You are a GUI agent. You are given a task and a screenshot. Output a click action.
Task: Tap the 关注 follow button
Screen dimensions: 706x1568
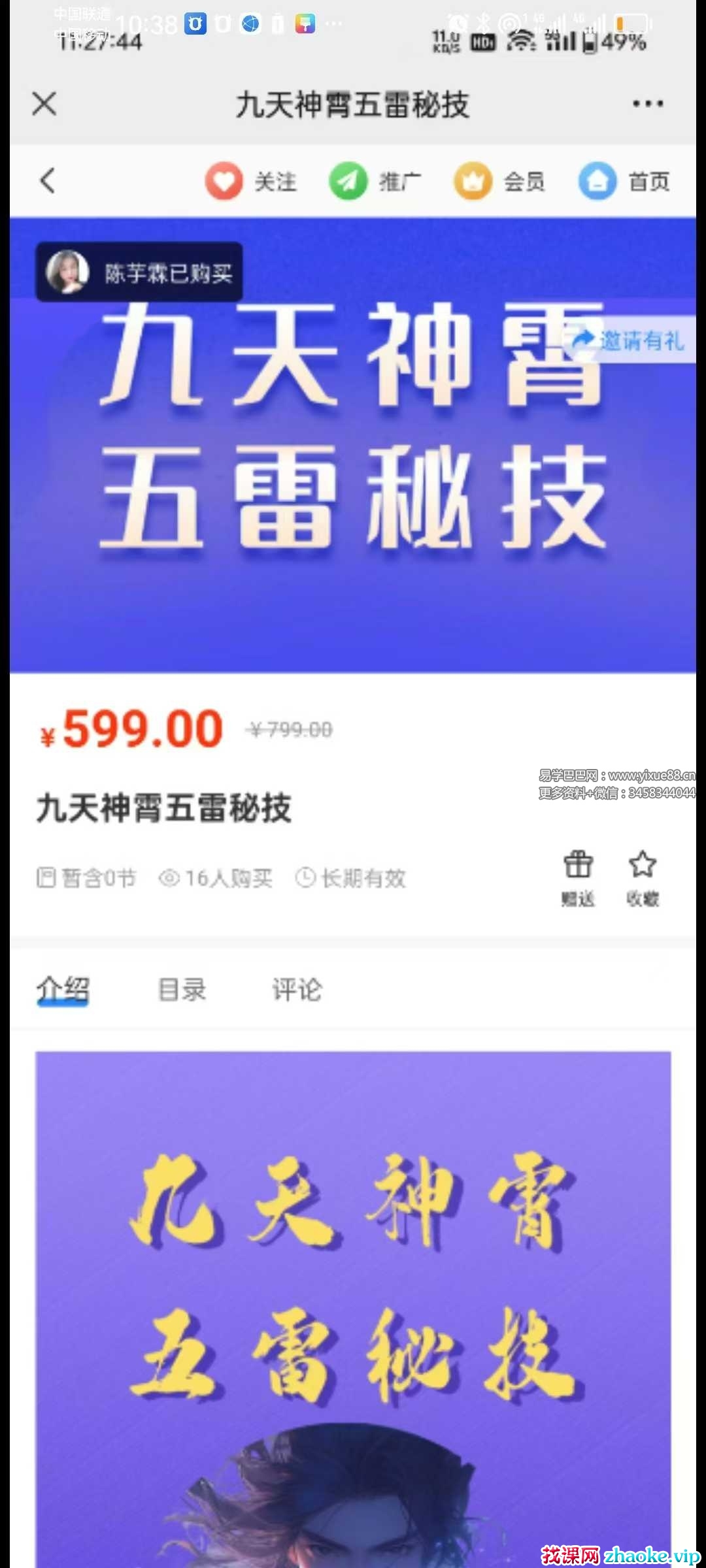pyautogui.click(x=252, y=181)
